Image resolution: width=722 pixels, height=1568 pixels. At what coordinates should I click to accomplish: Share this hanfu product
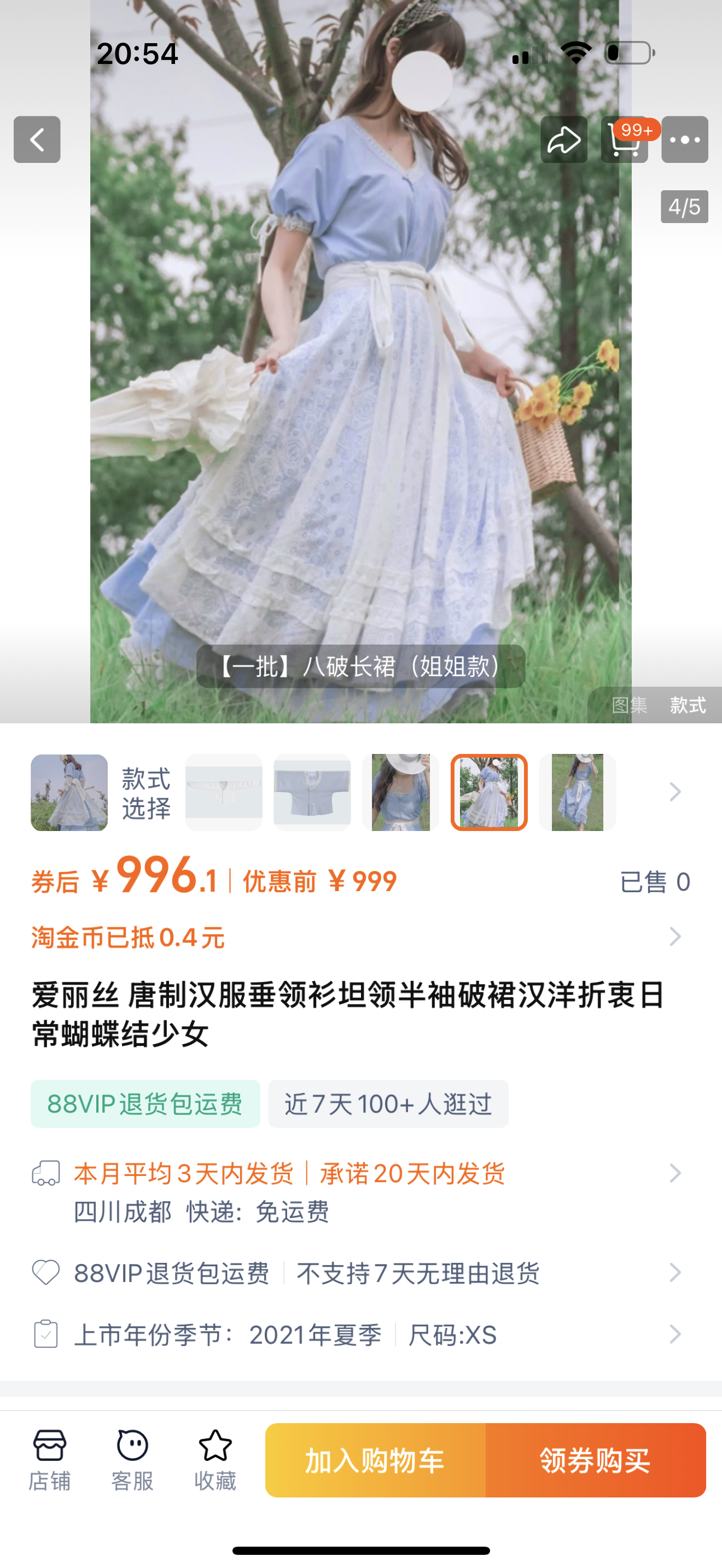pyautogui.click(x=564, y=139)
